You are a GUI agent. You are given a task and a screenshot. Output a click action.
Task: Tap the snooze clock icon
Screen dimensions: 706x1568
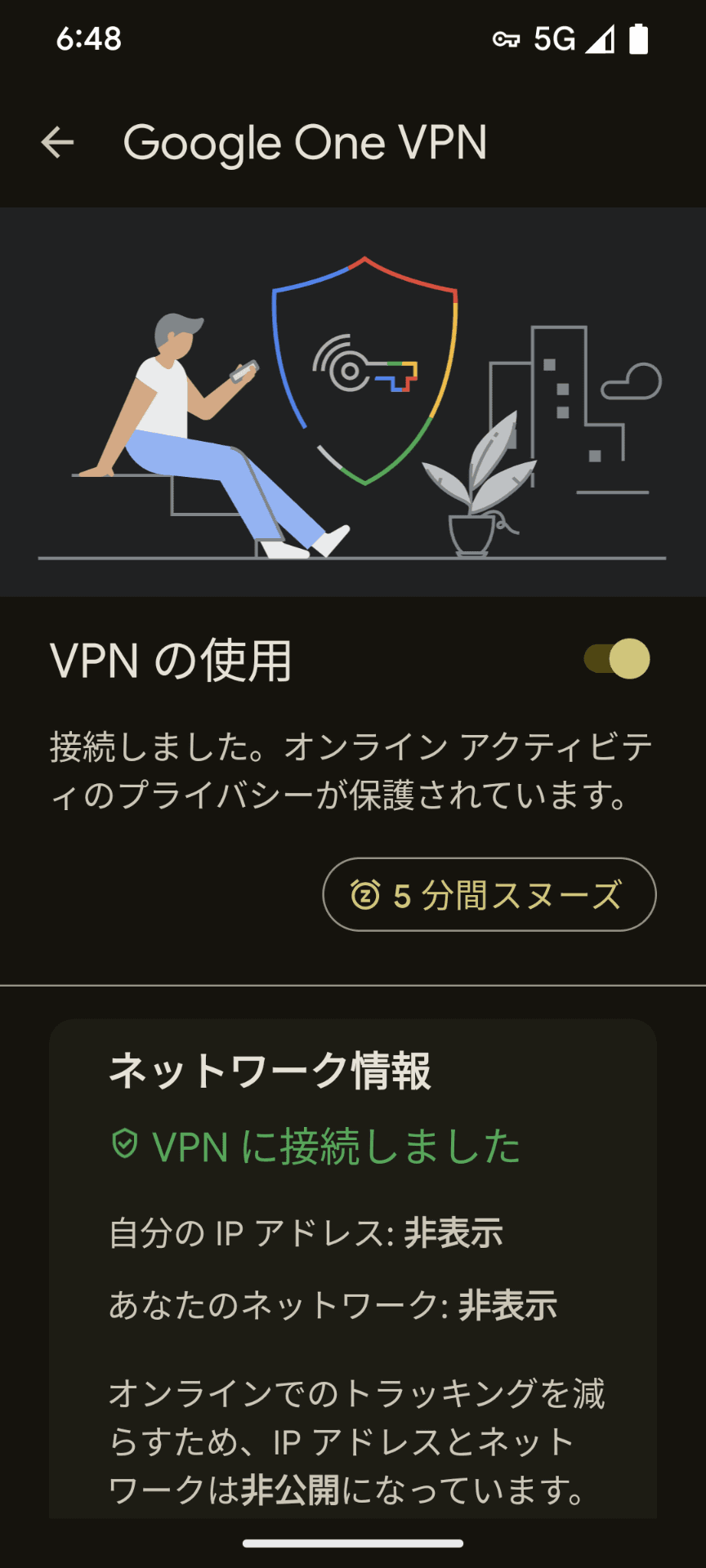367,897
